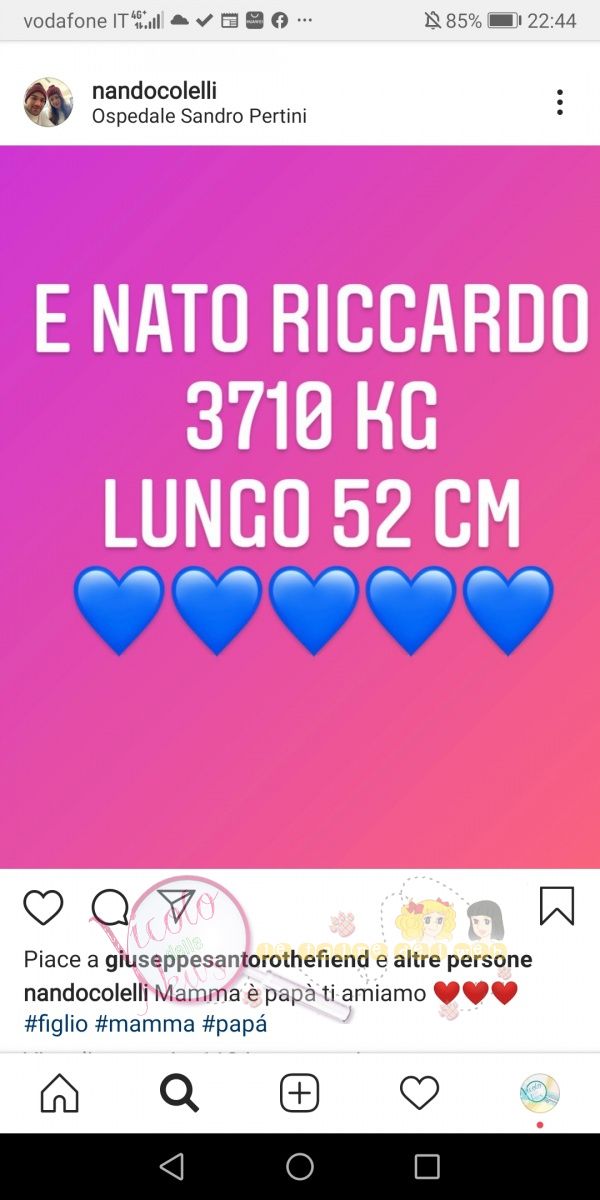600x1200 pixels.
Task: Tap the system back button
Action: pyautogui.click(x=172, y=1166)
